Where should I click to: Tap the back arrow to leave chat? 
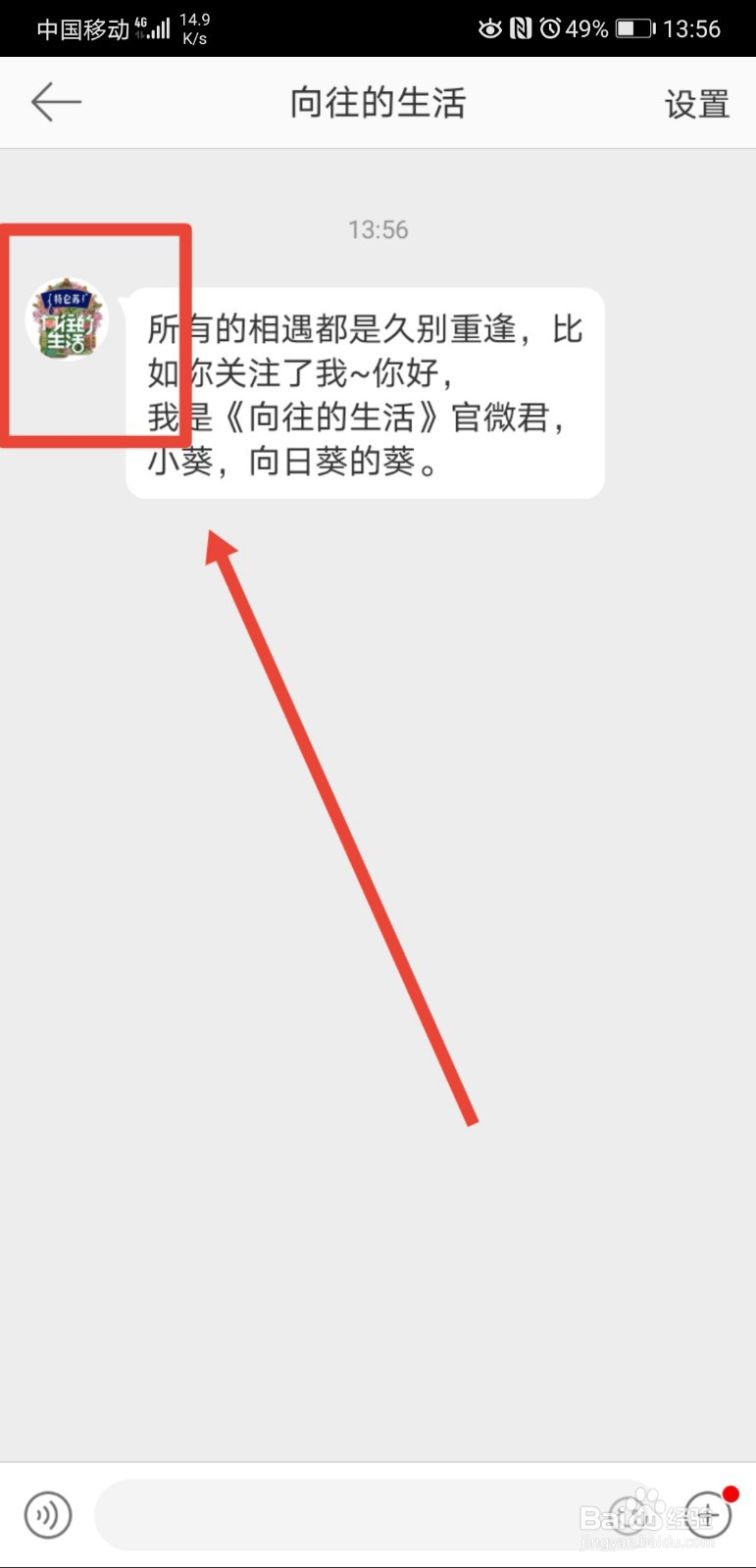click(54, 102)
